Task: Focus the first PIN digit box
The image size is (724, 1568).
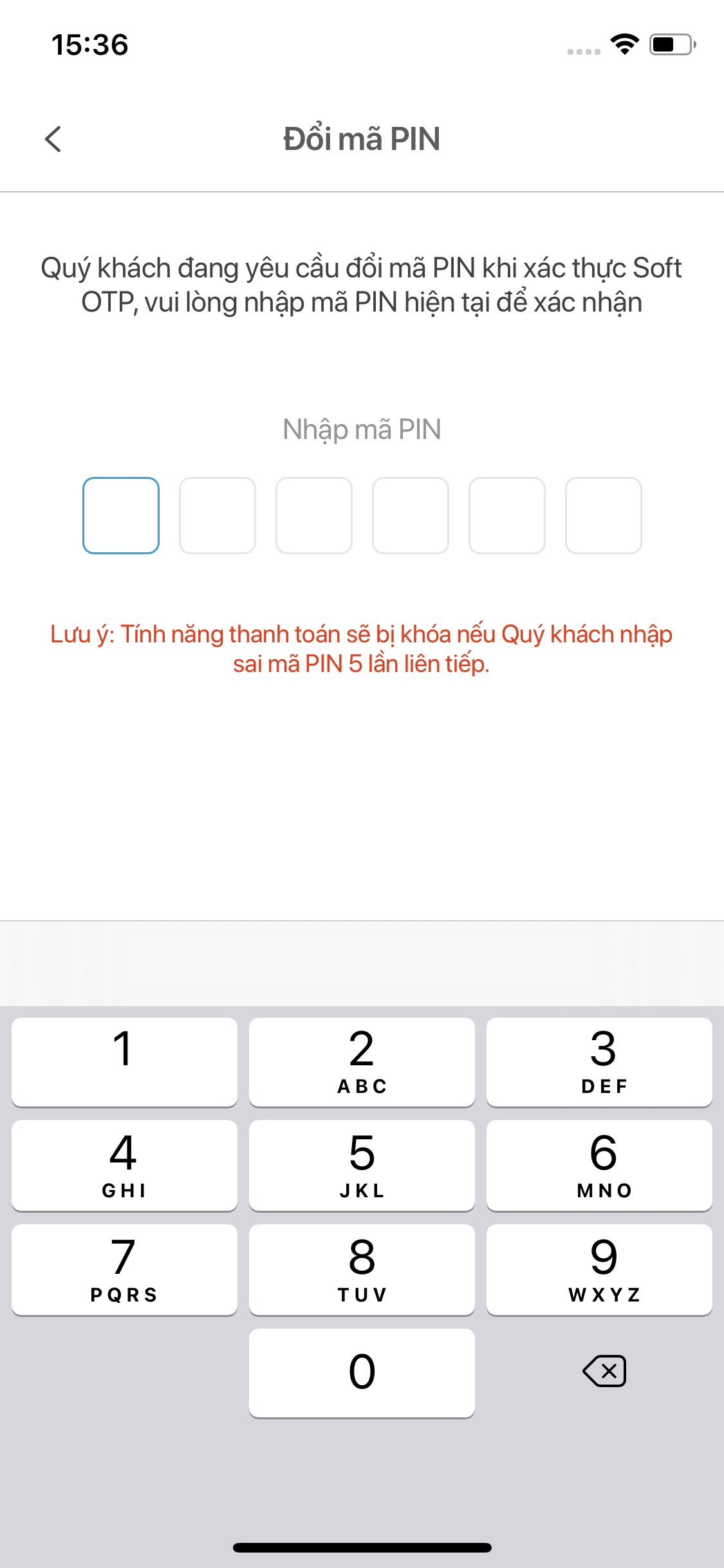Action: [x=121, y=516]
